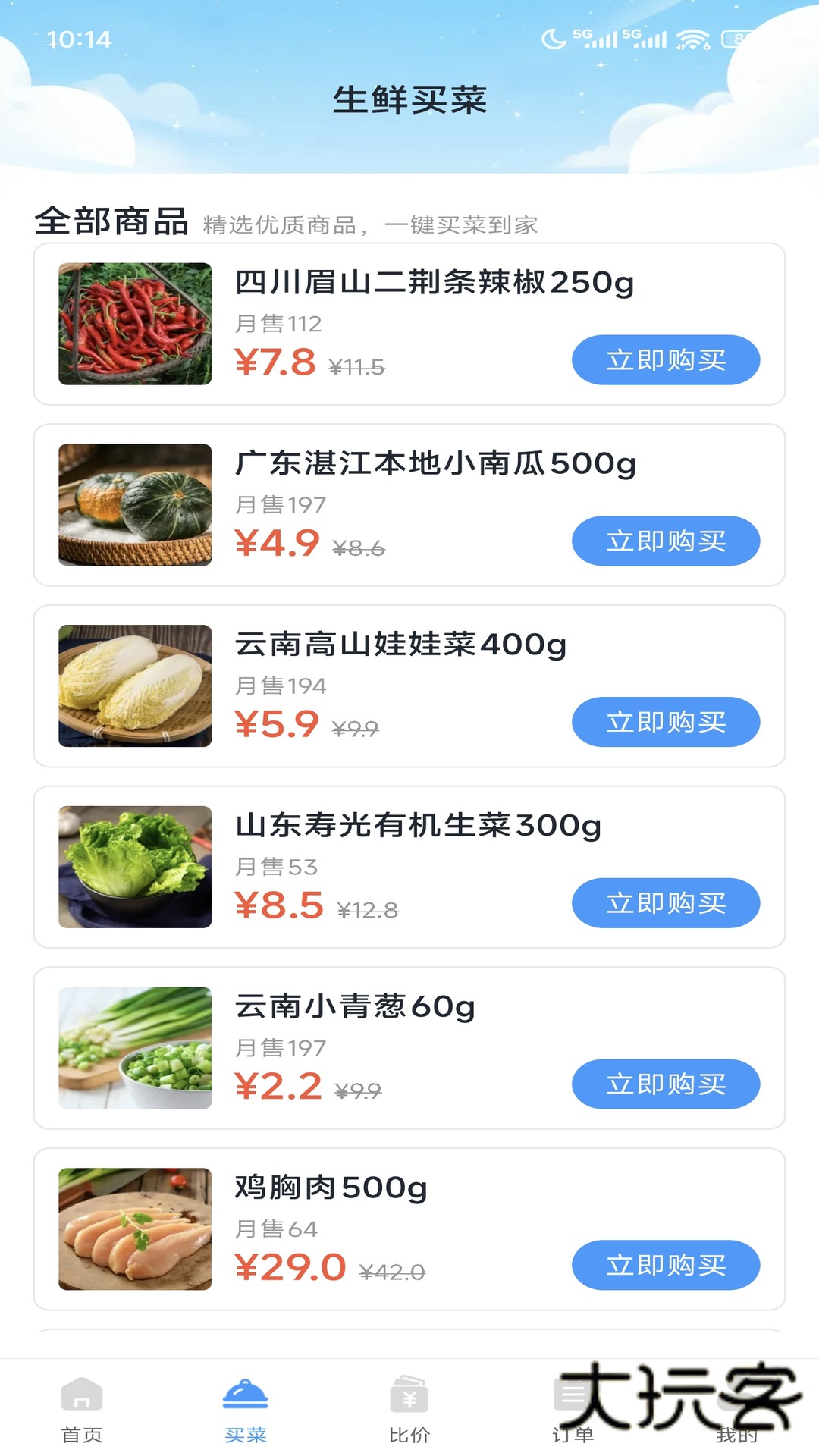Tap 立即购买 for 鸡胸肉500g
Screen dimensions: 819x1456
(664, 1265)
